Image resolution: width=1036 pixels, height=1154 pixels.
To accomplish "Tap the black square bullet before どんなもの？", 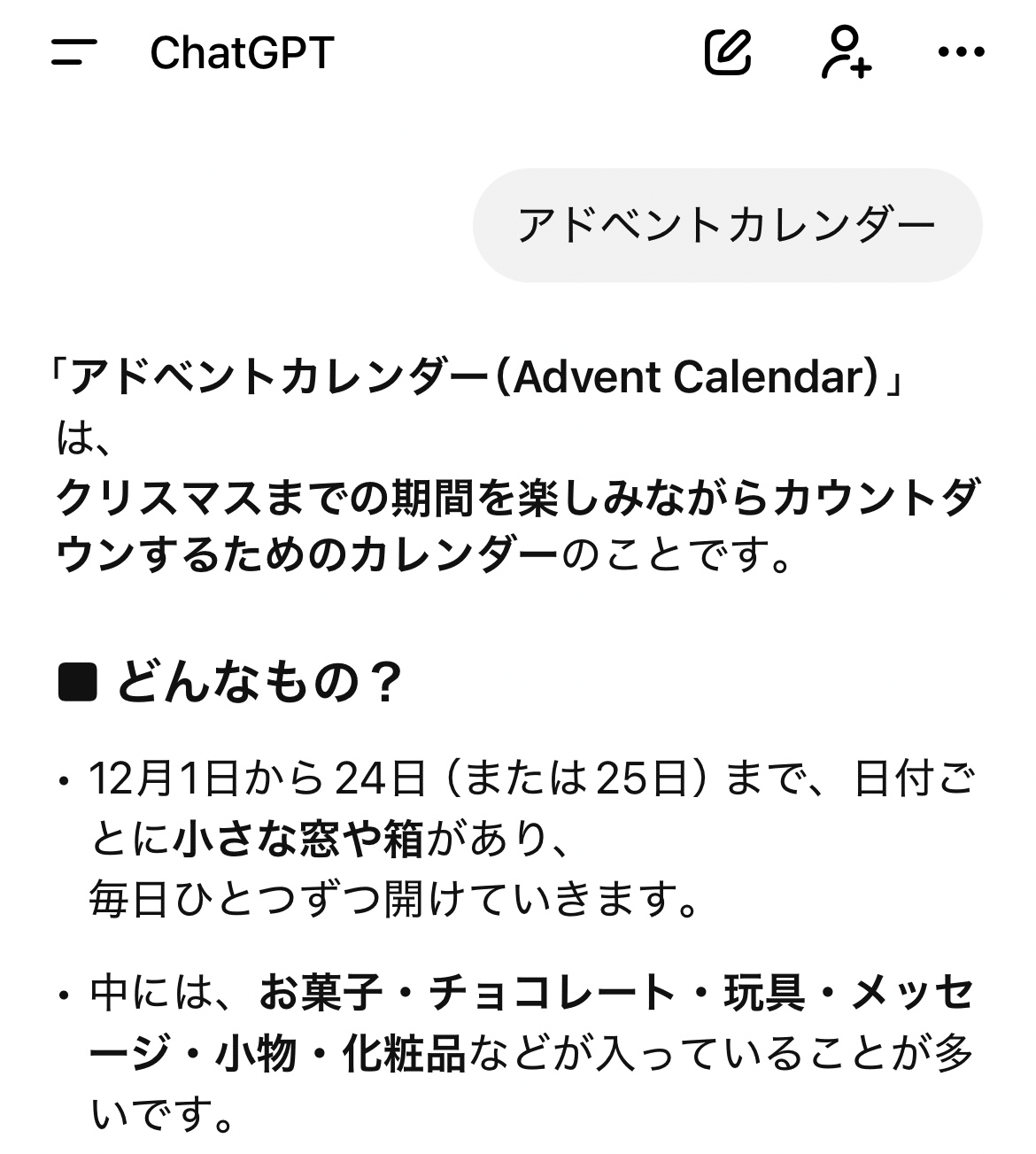I will coord(78,680).
